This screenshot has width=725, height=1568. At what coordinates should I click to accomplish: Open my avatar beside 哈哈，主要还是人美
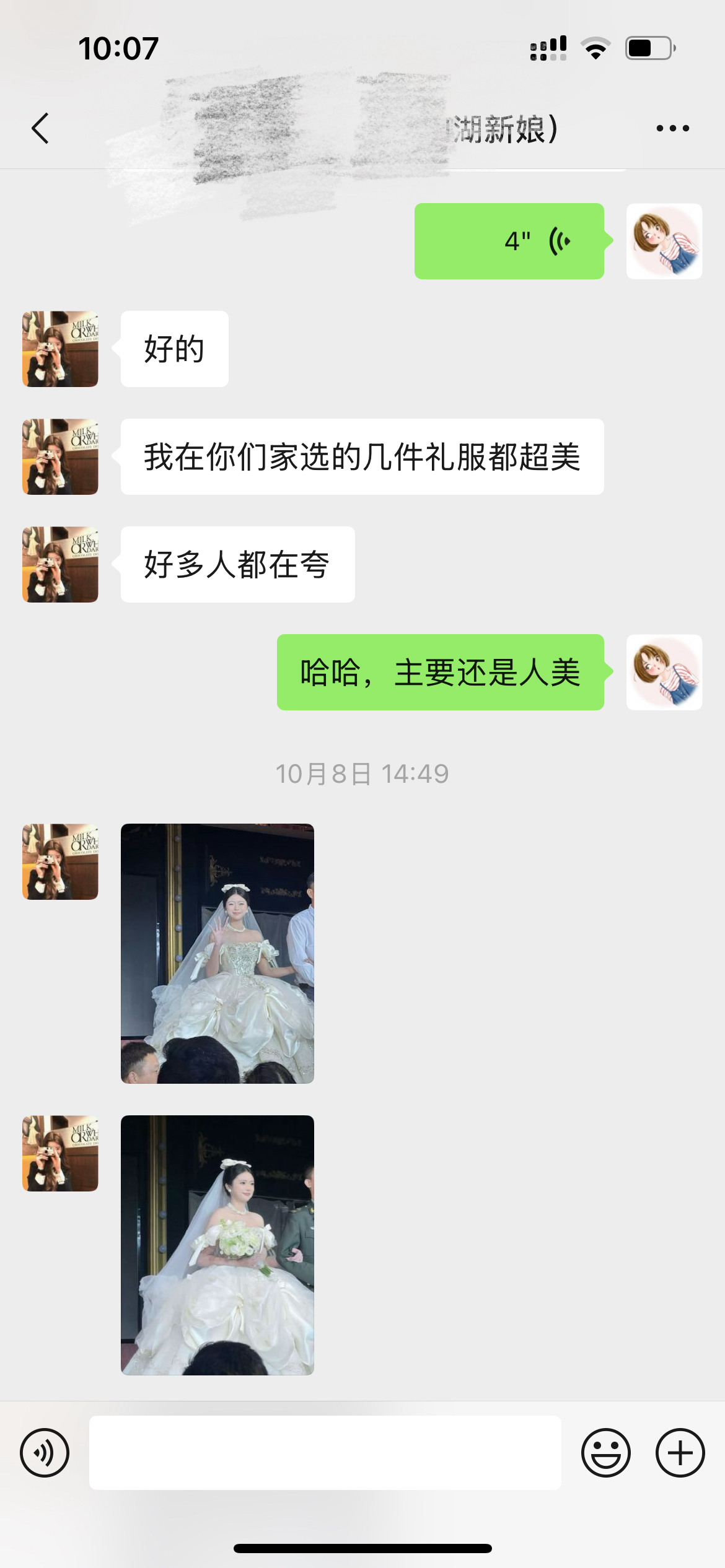pos(664,672)
